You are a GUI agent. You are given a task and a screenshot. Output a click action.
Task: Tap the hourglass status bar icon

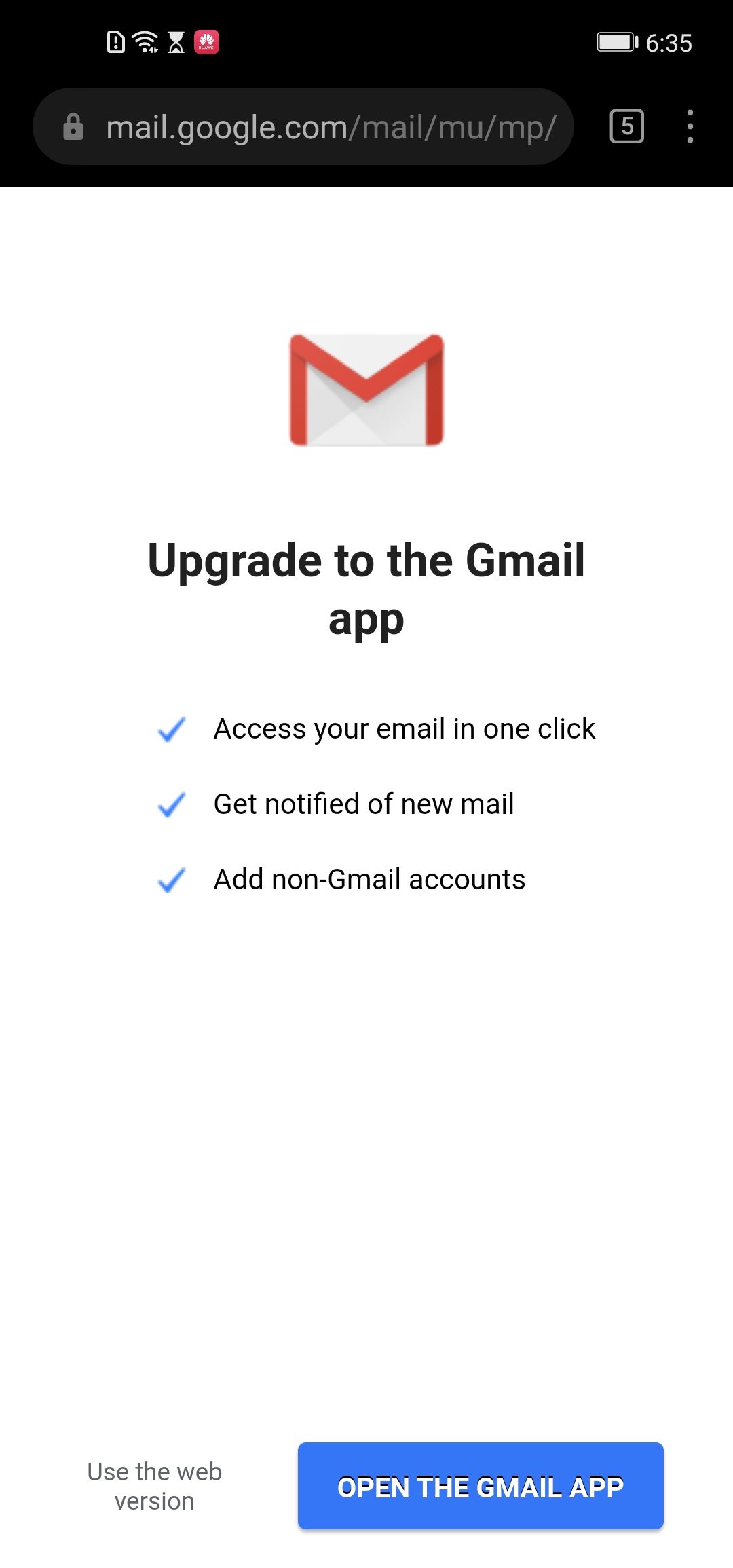[x=176, y=42]
